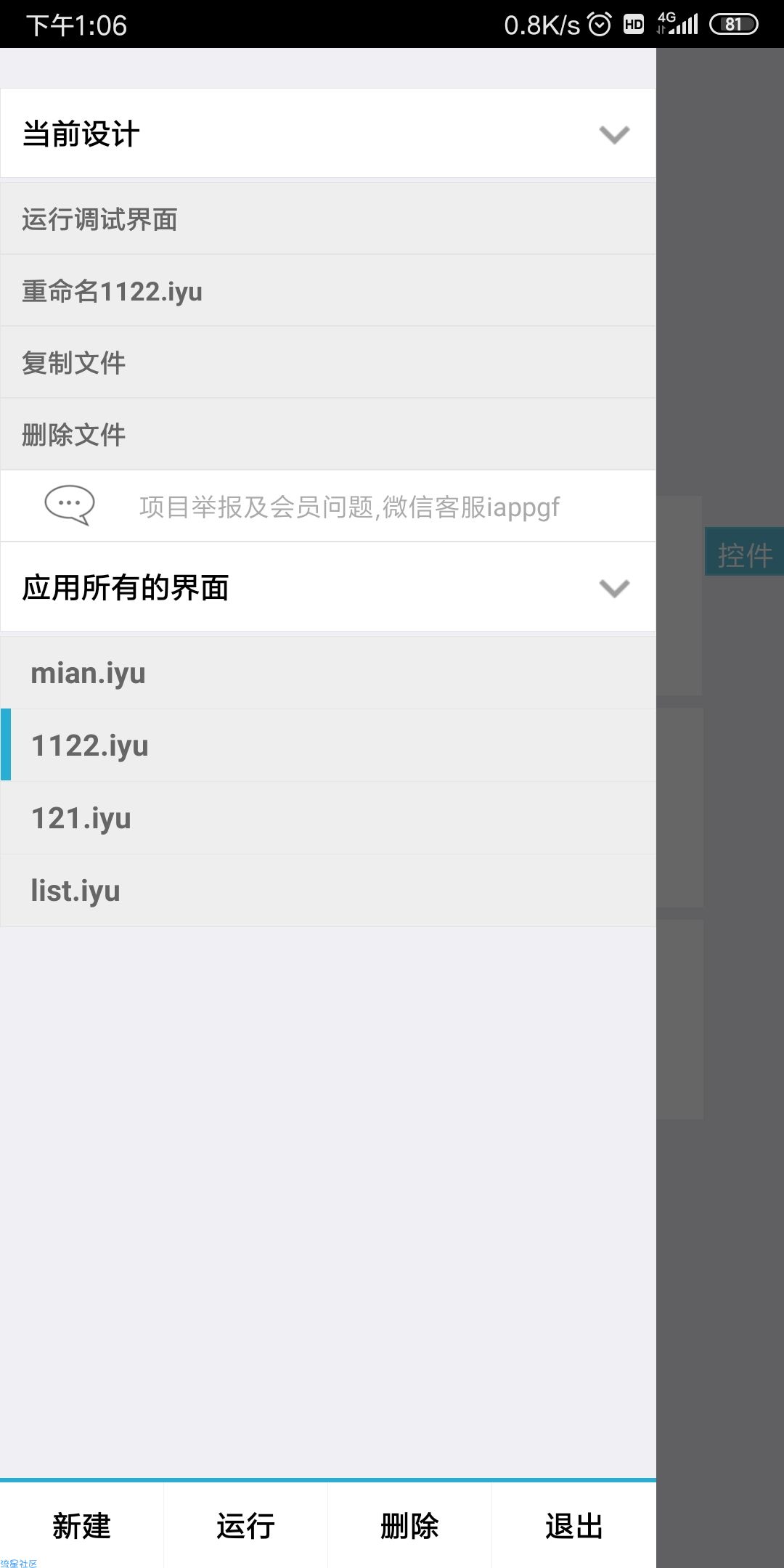Viewport: 784px width, 1568px height.
Task: Exit with the 退出 button
Action: (x=573, y=1525)
